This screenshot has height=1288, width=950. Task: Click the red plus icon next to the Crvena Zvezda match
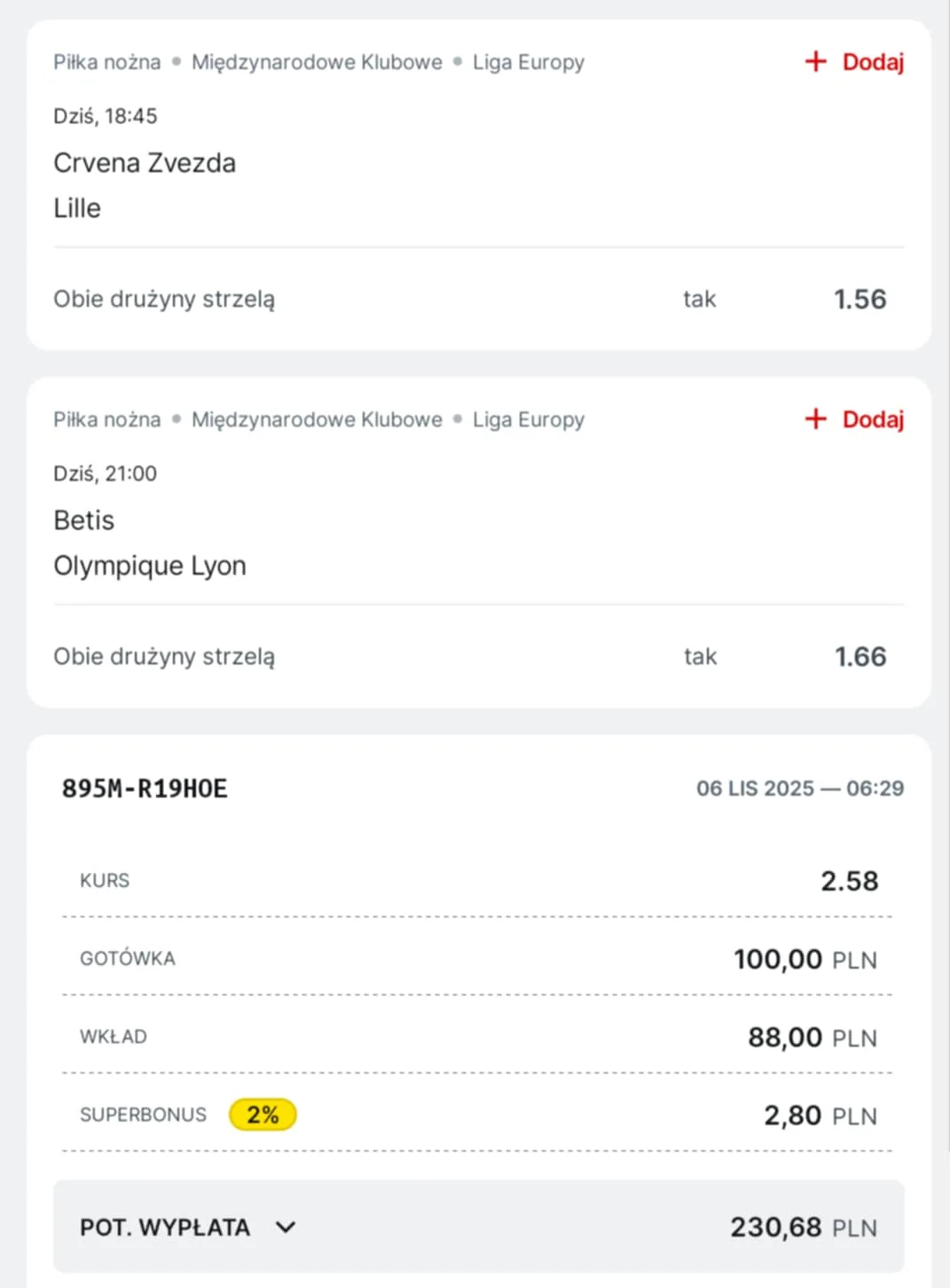click(815, 61)
